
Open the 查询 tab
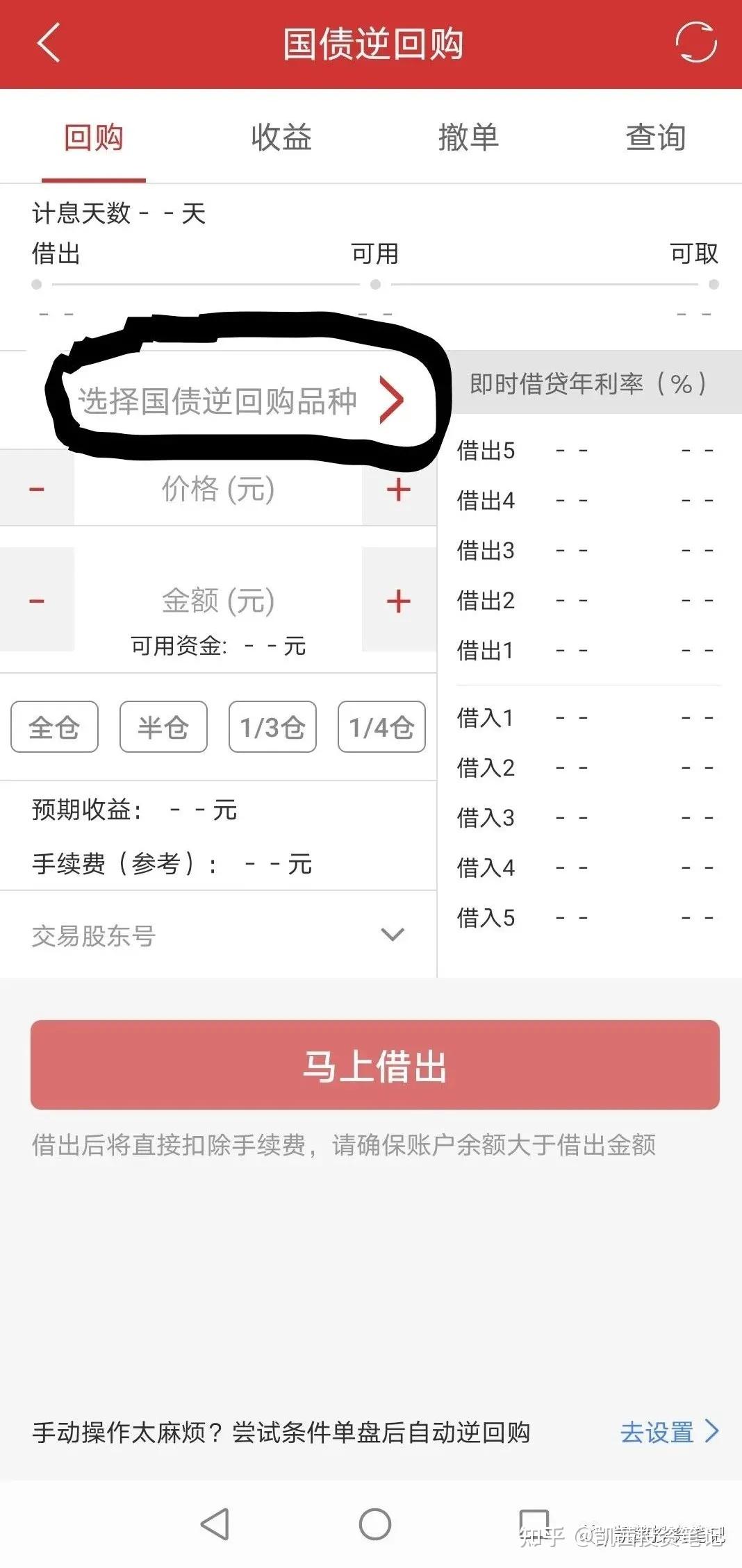pyautogui.click(x=654, y=137)
